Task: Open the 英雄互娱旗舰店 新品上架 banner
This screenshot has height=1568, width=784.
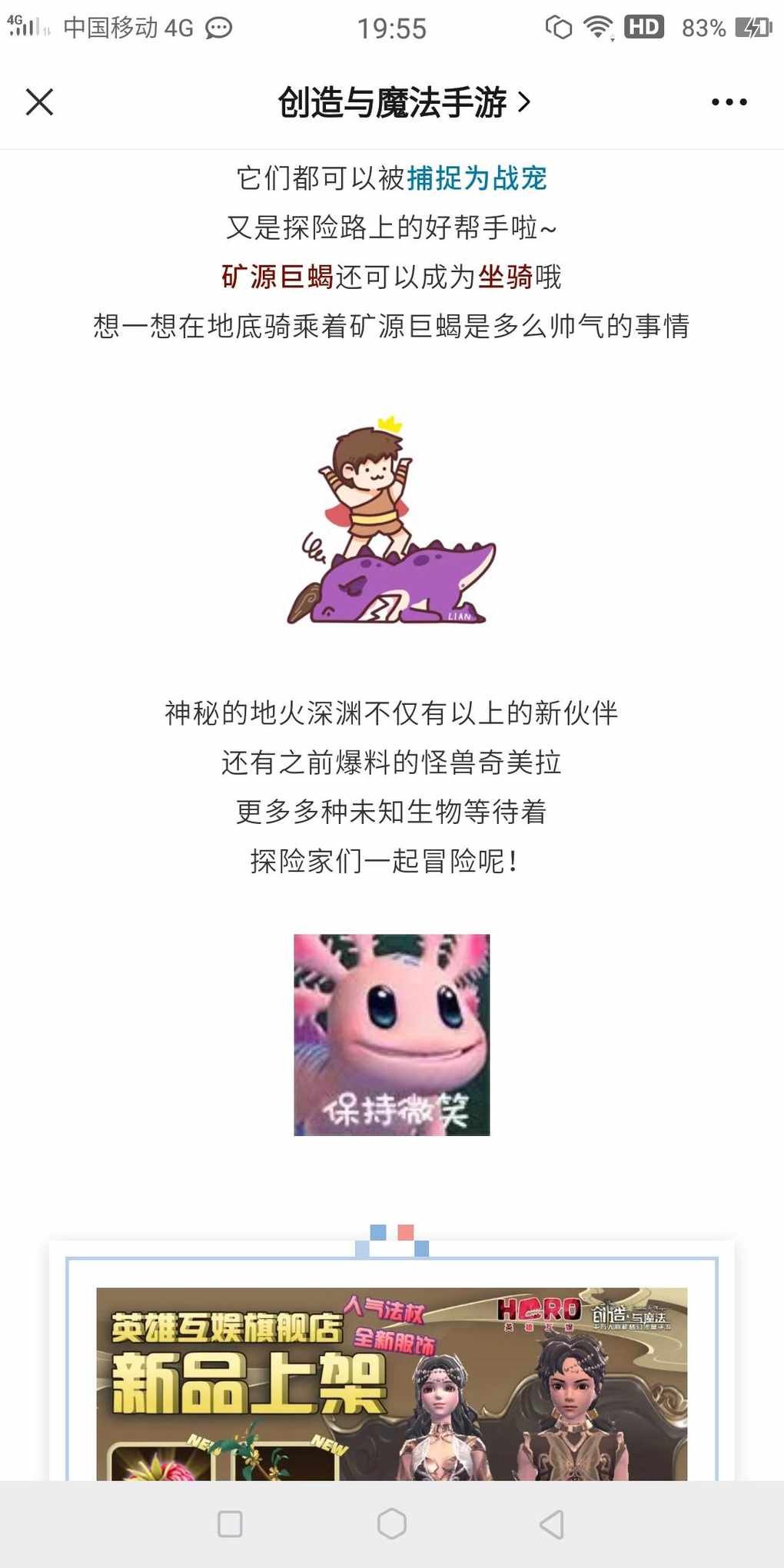Action: pyautogui.click(x=391, y=1384)
